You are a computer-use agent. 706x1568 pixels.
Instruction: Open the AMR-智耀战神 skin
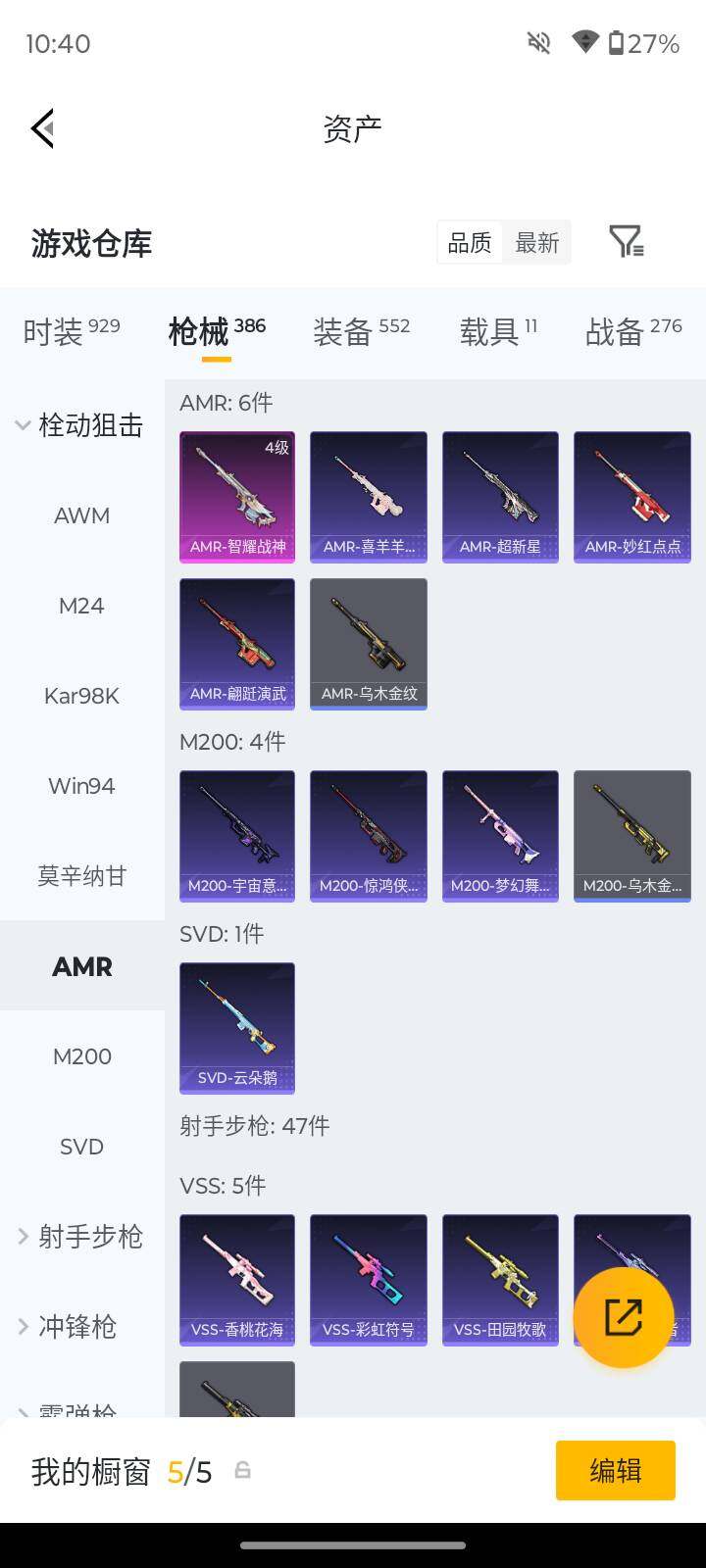(237, 497)
